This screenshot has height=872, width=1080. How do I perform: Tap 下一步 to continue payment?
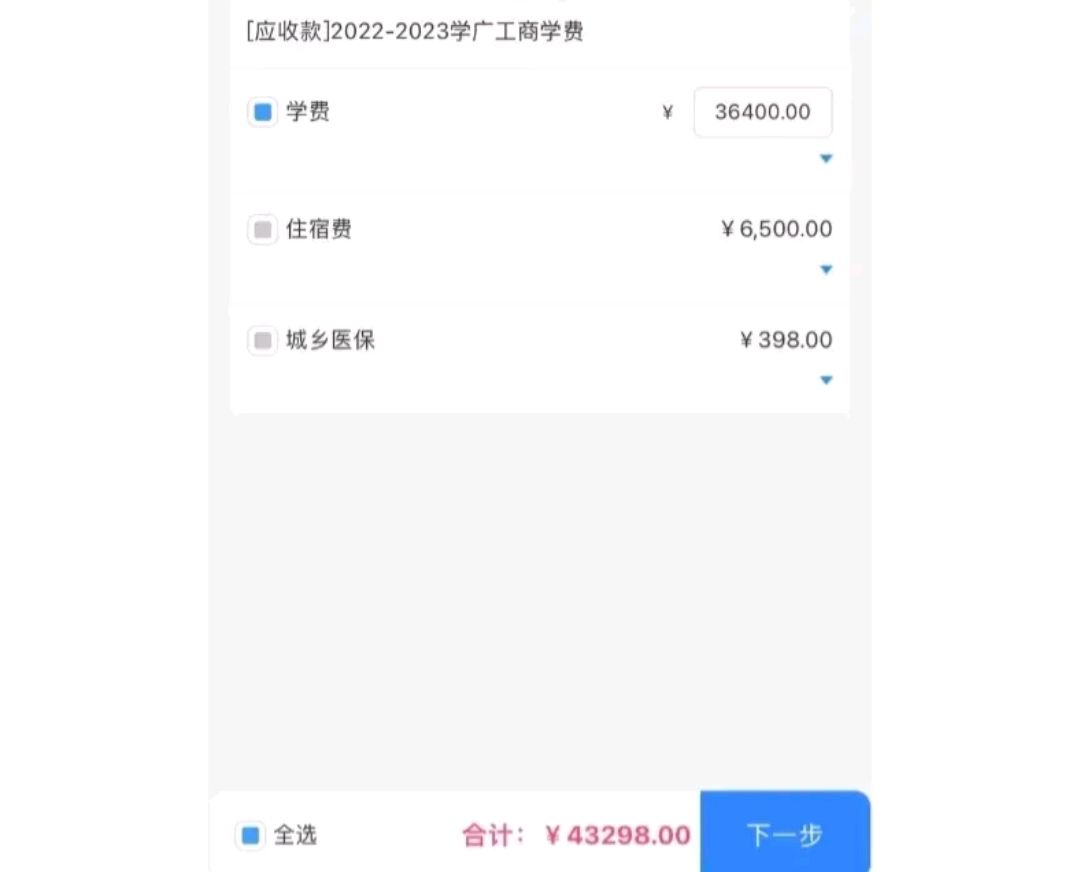click(785, 834)
